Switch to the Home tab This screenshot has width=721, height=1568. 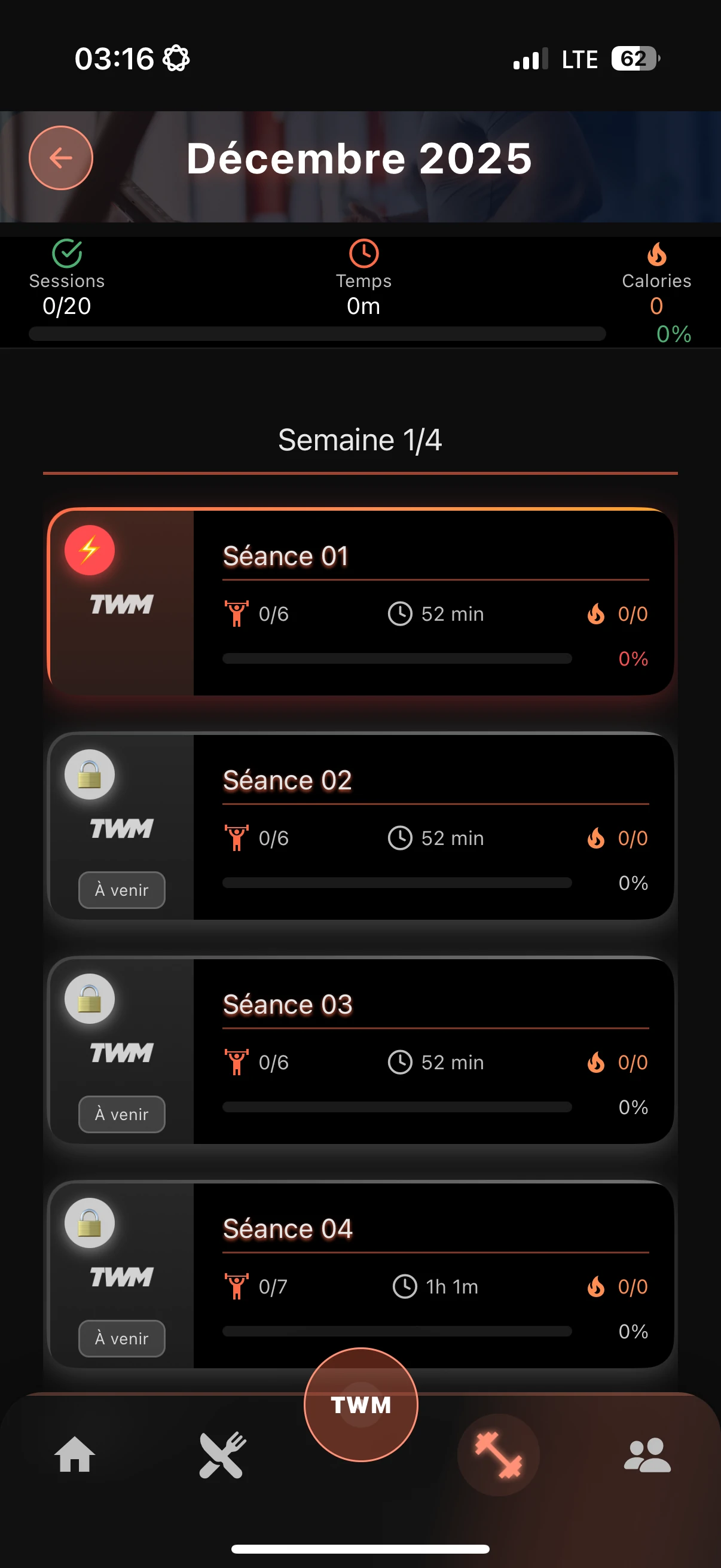pyautogui.click(x=75, y=1455)
